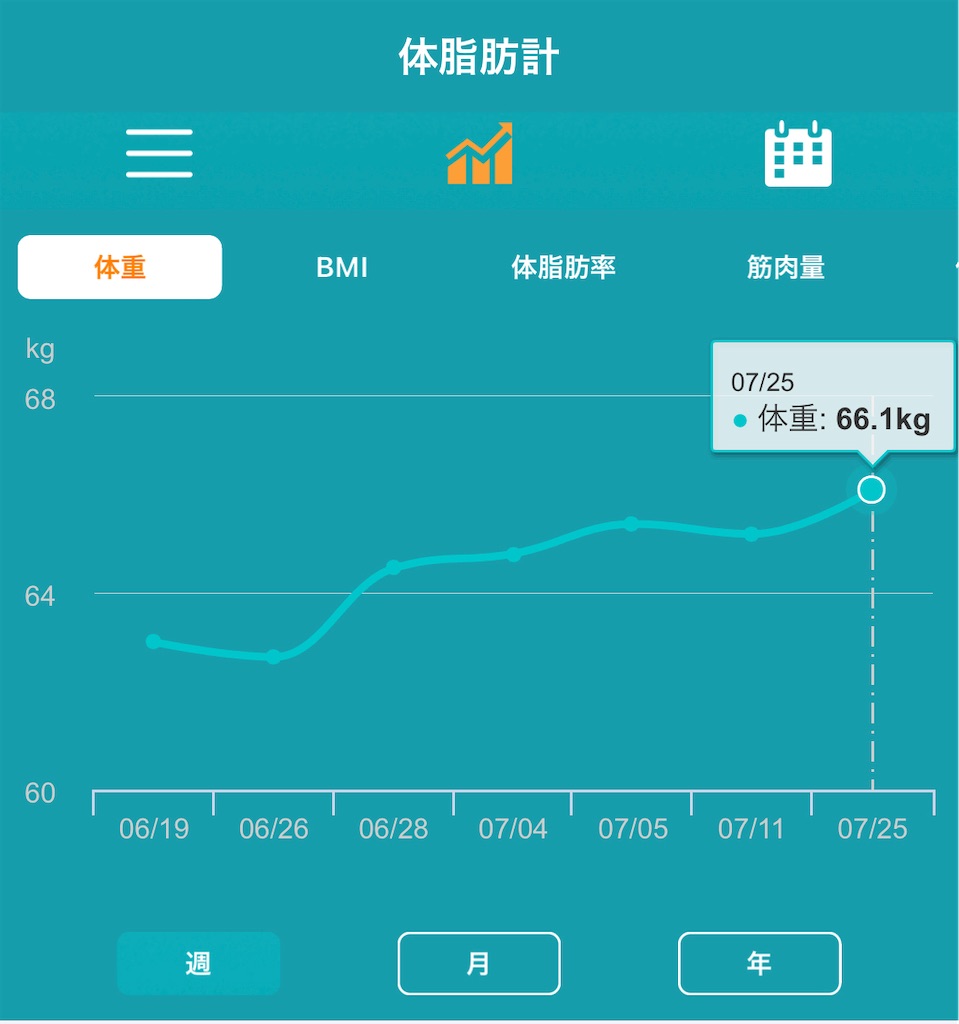Select the orange graph icon
The image size is (959, 1024).
coord(480,153)
